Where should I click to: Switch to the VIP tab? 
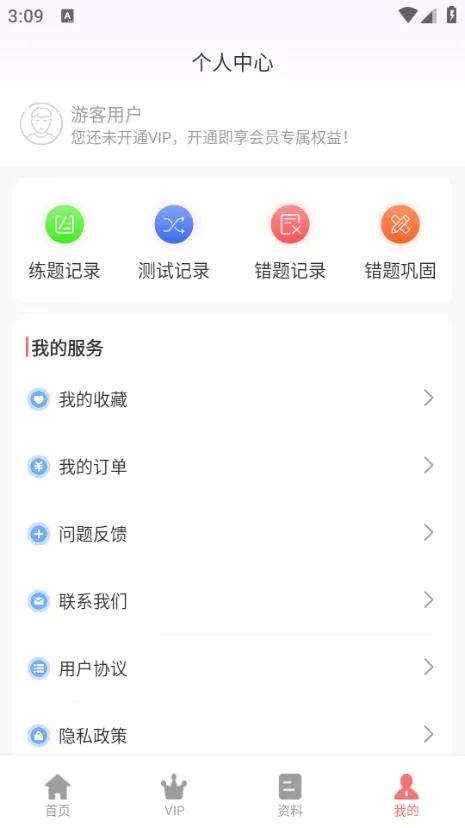pos(174,795)
